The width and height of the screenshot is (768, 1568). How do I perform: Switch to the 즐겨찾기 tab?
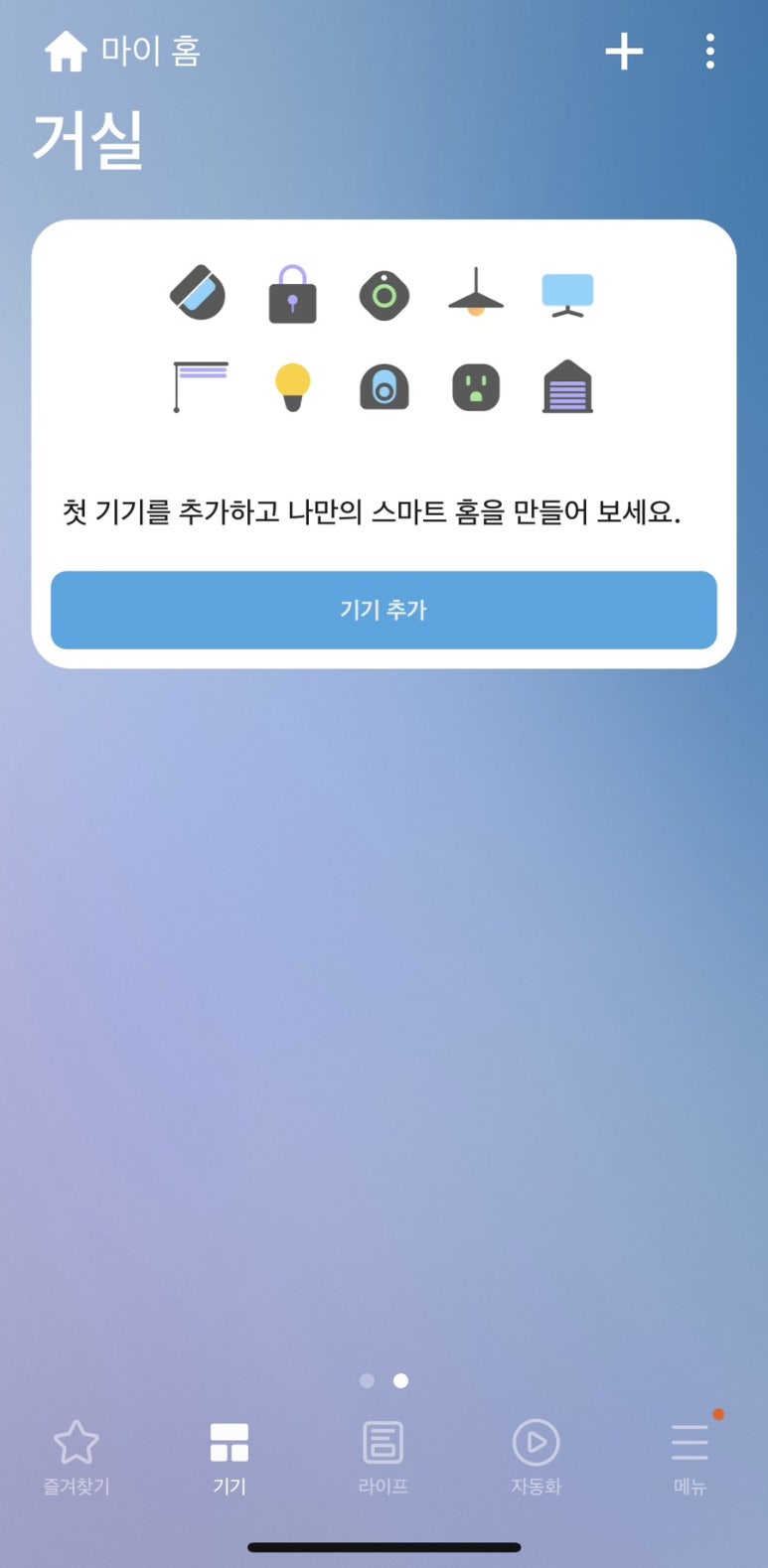pyautogui.click(x=77, y=1457)
